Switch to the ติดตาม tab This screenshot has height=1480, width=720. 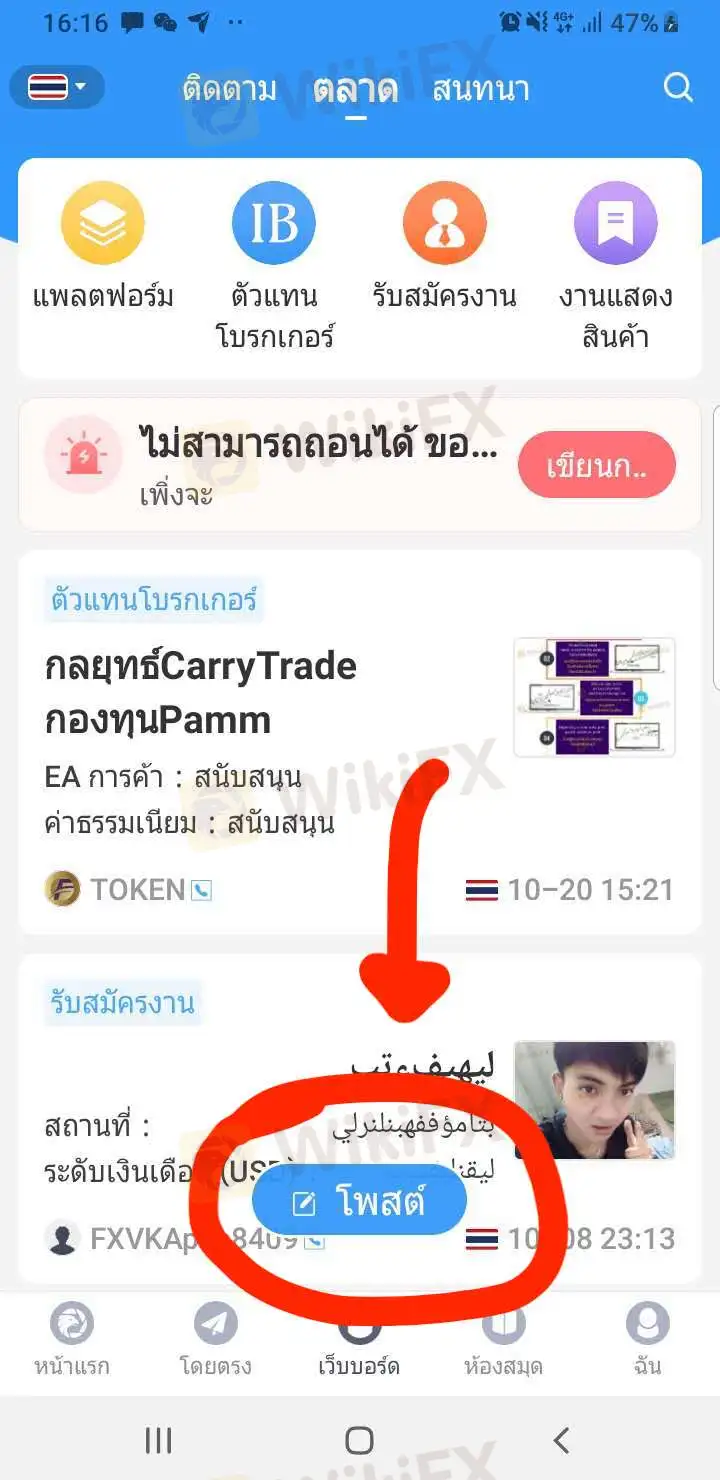click(x=229, y=89)
